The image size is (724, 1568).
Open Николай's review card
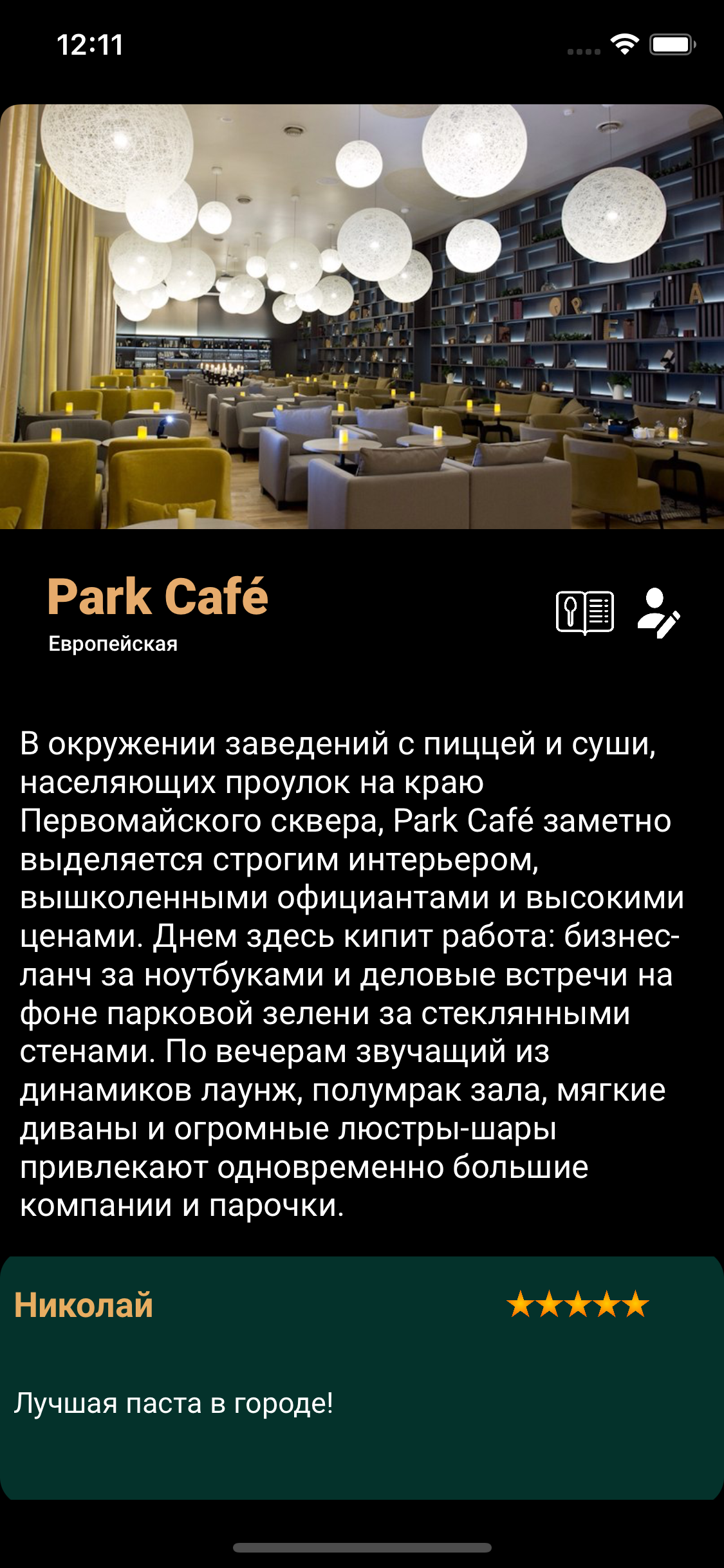362,1377
